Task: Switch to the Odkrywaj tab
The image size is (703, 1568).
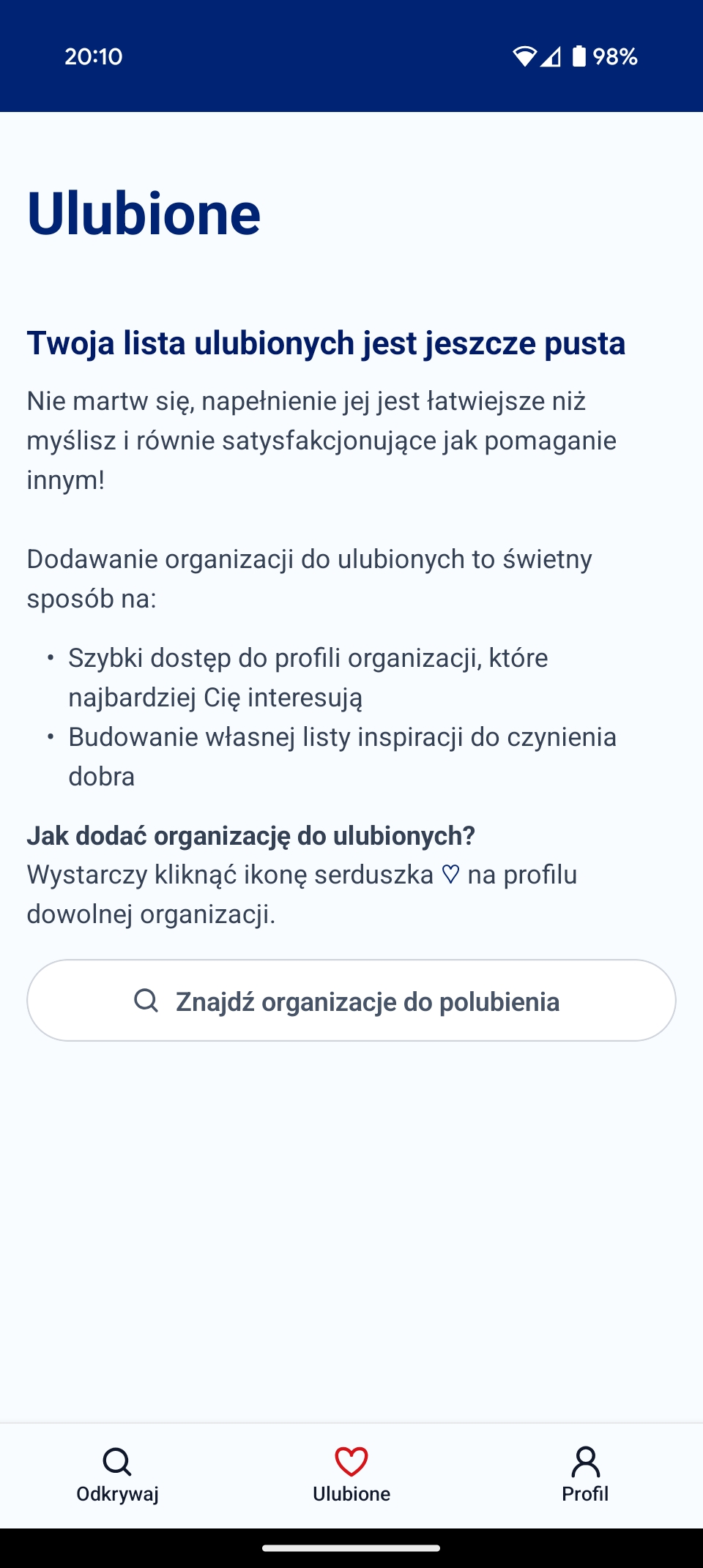Action: 117,1475
